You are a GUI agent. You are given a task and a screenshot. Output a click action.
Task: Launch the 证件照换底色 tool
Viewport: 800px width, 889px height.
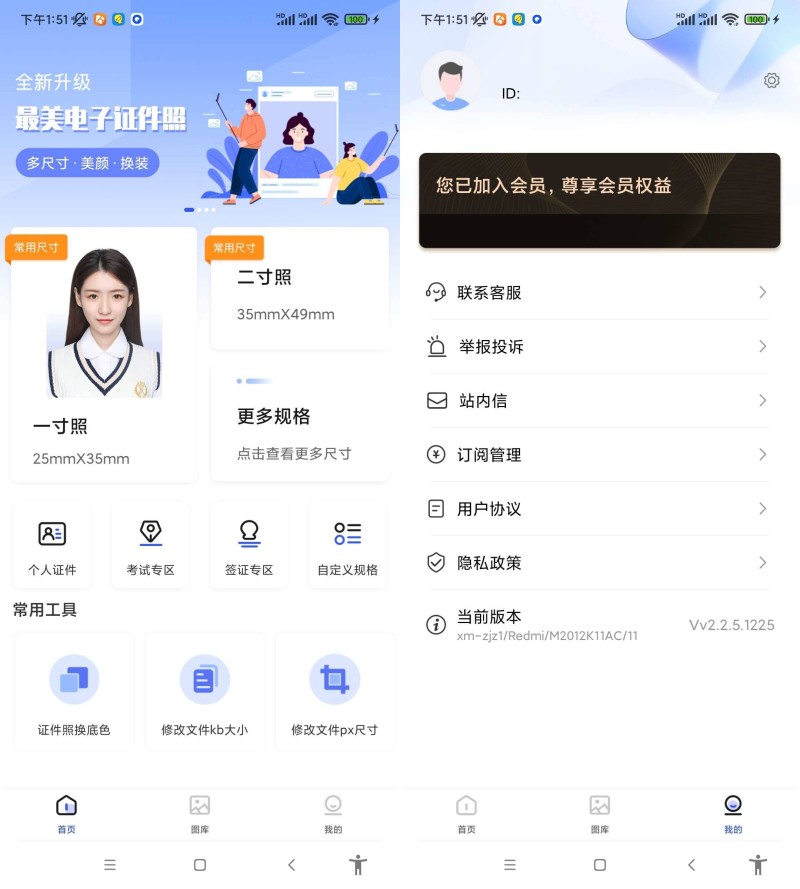pos(74,692)
